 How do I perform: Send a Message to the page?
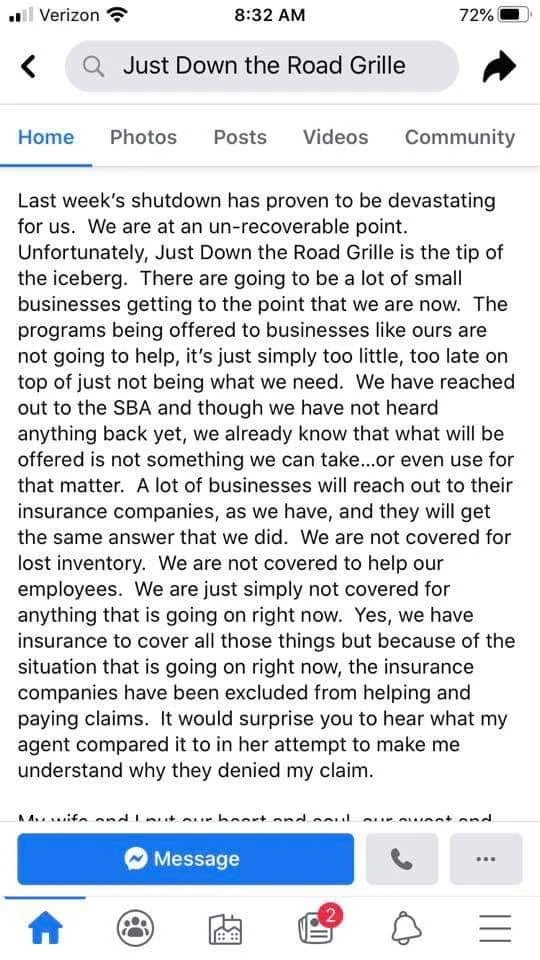click(x=186, y=858)
